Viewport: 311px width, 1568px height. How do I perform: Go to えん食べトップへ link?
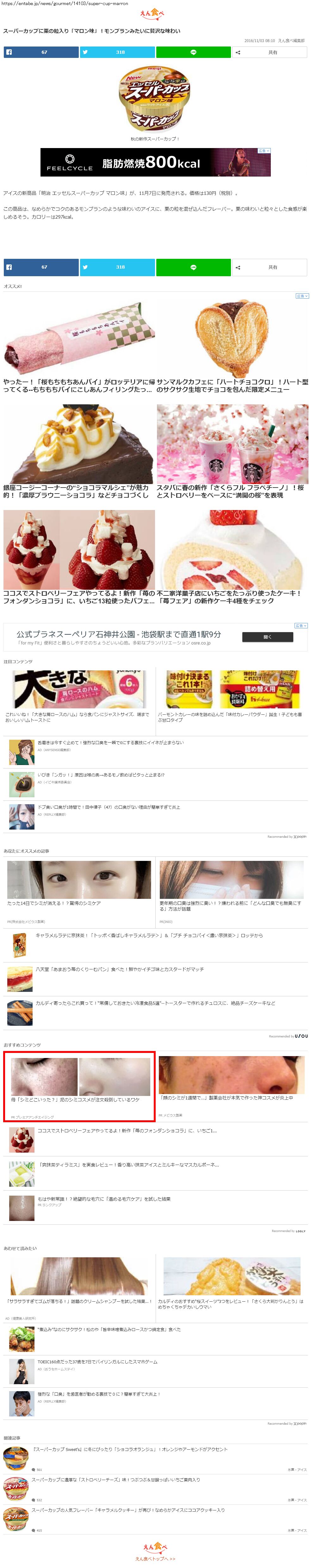[x=155, y=1559]
